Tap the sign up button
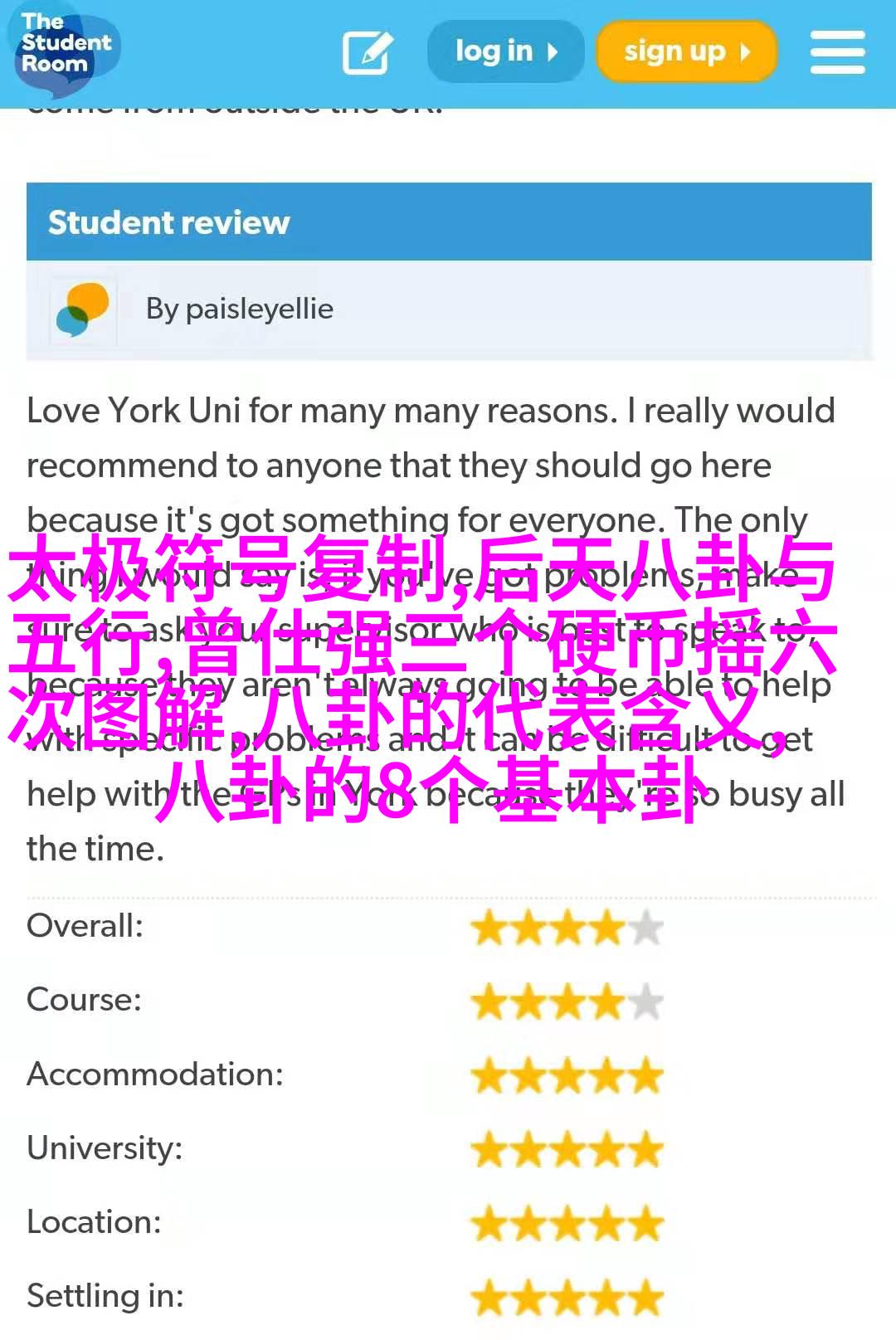The image size is (896, 1340). [x=686, y=51]
